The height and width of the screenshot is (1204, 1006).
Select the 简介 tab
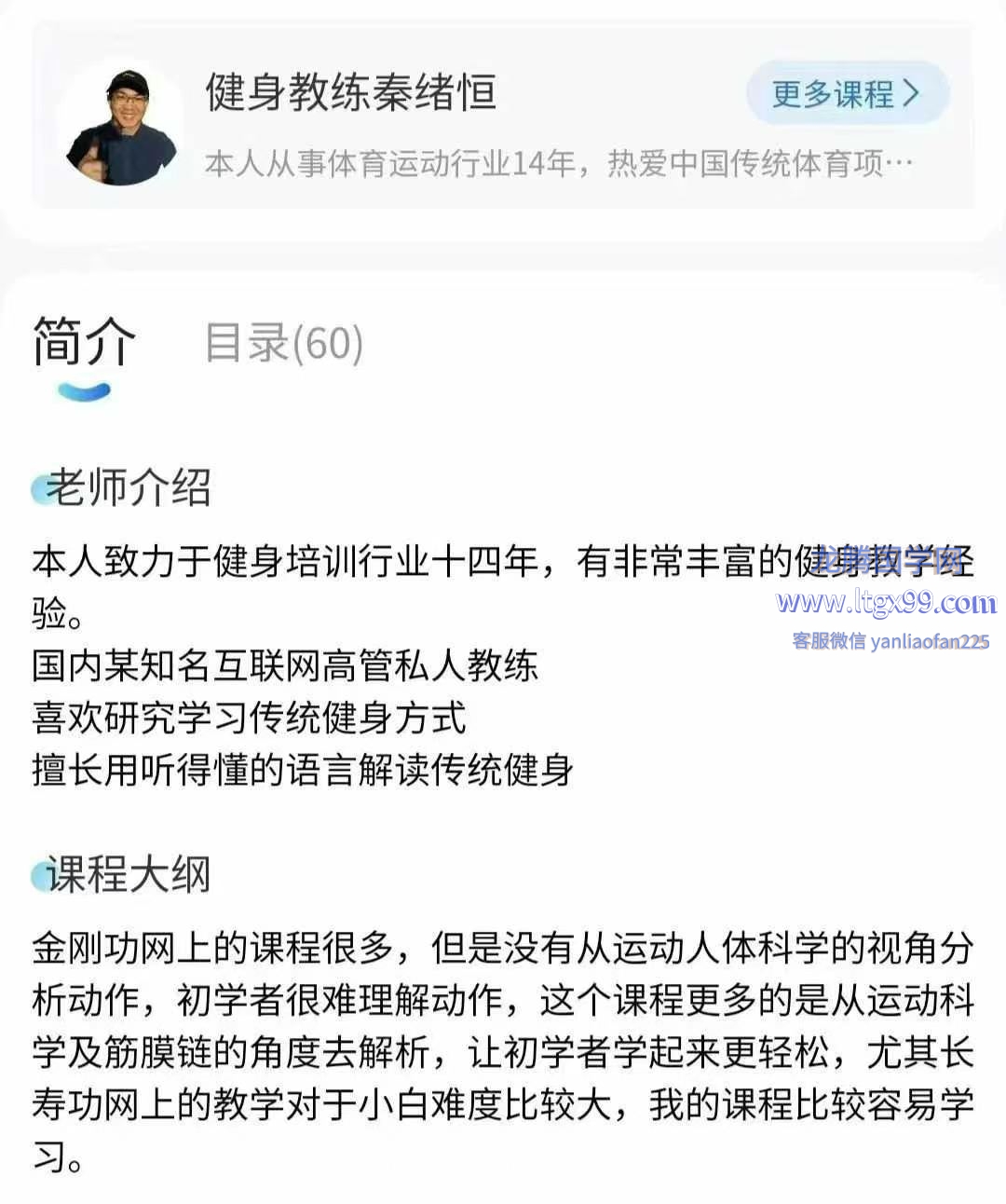[x=84, y=342]
